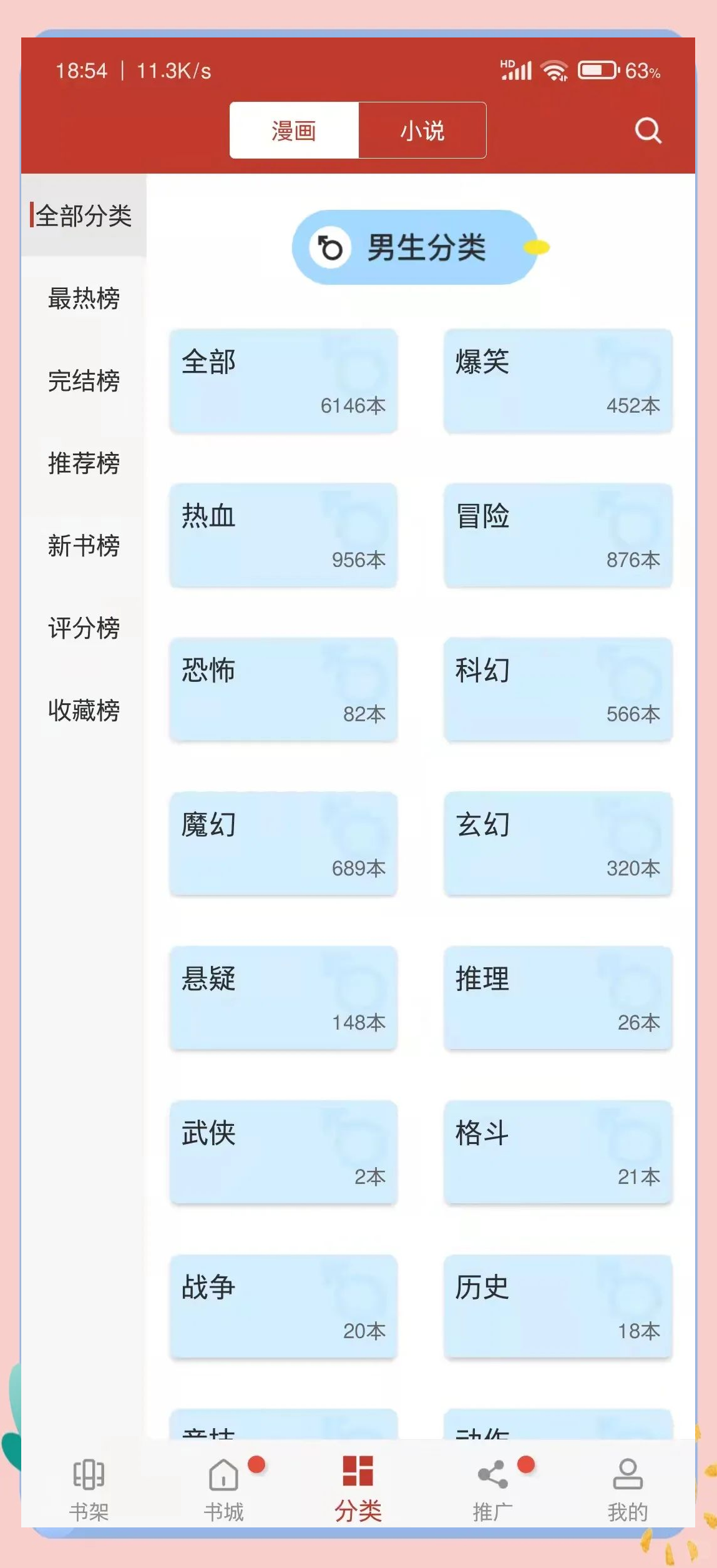Open the 推荐榜 ranking
717x1568 pixels.
point(84,463)
